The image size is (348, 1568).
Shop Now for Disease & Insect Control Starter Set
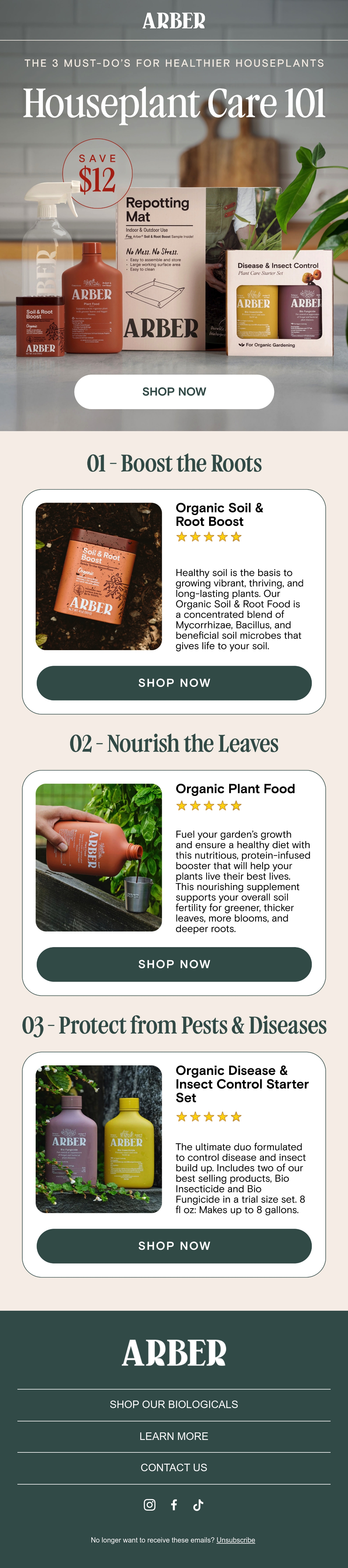[x=174, y=1246]
